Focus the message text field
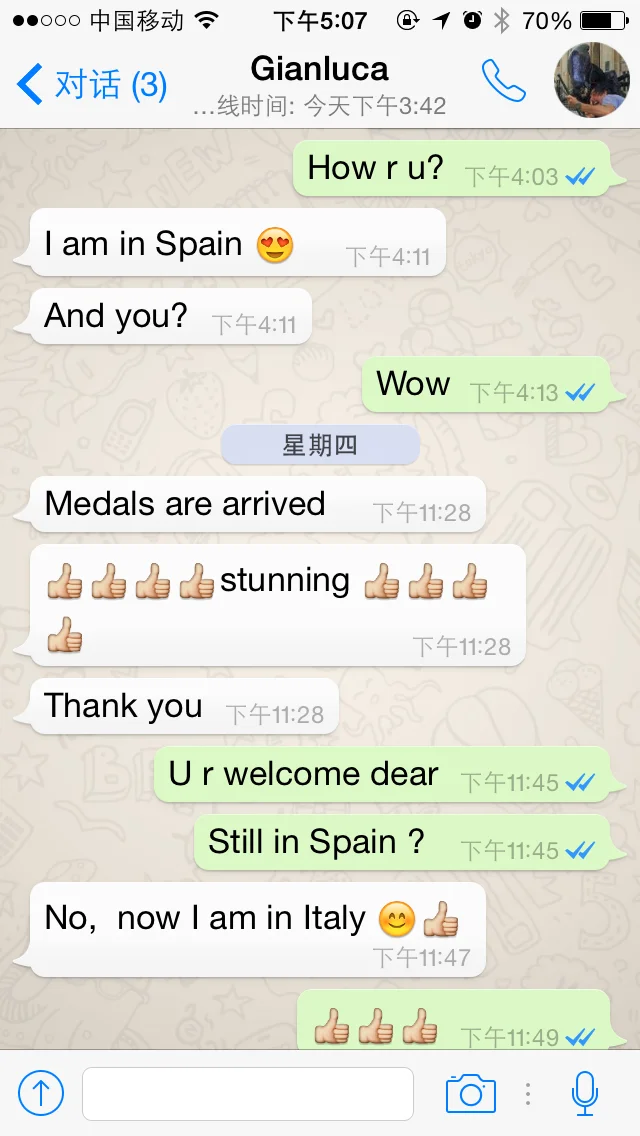This screenshot has width=640, height=1136. pos(248,1093)
